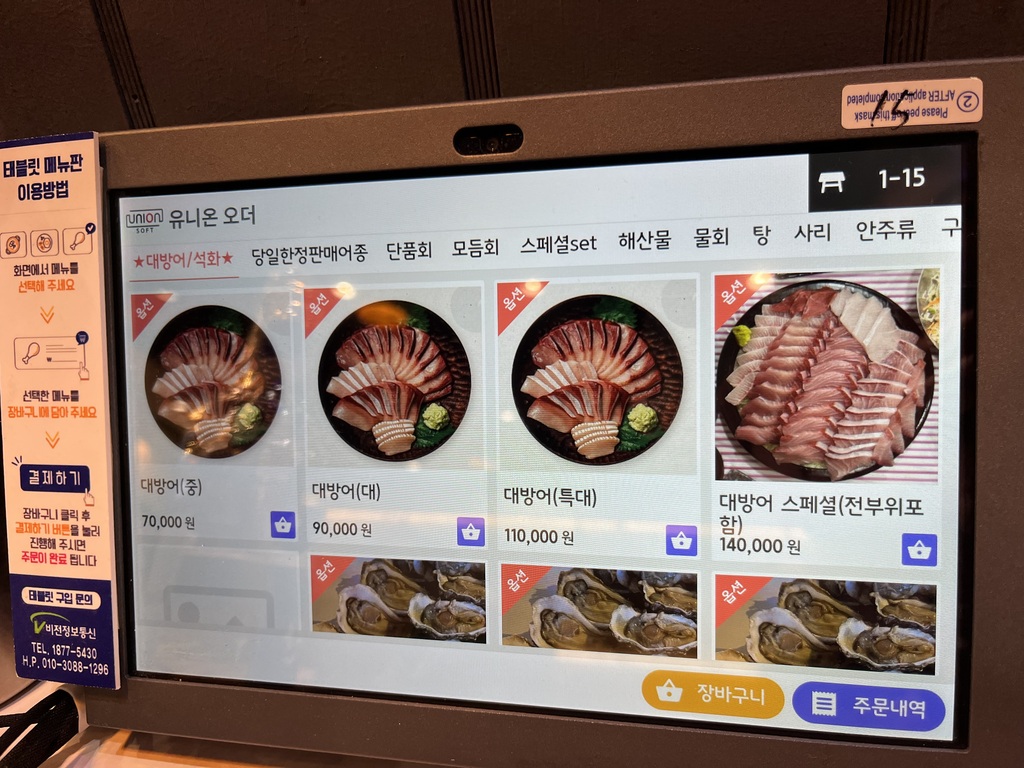Add 대방어(중) 70,000원 to cart
The width and height of the screenshot is (1024, 768).
coord(283,524)
